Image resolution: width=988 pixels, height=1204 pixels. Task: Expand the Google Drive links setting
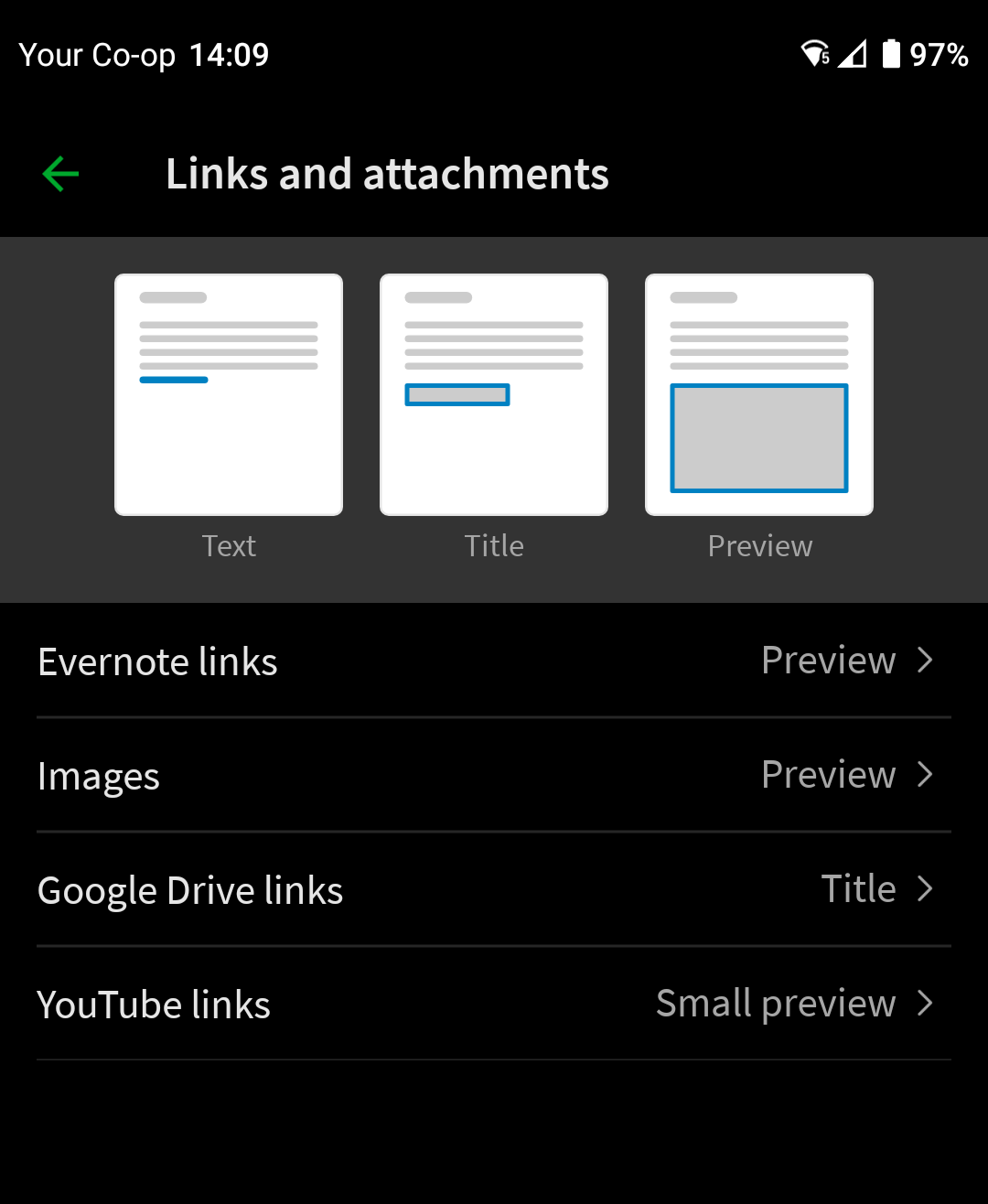[494, 888]
